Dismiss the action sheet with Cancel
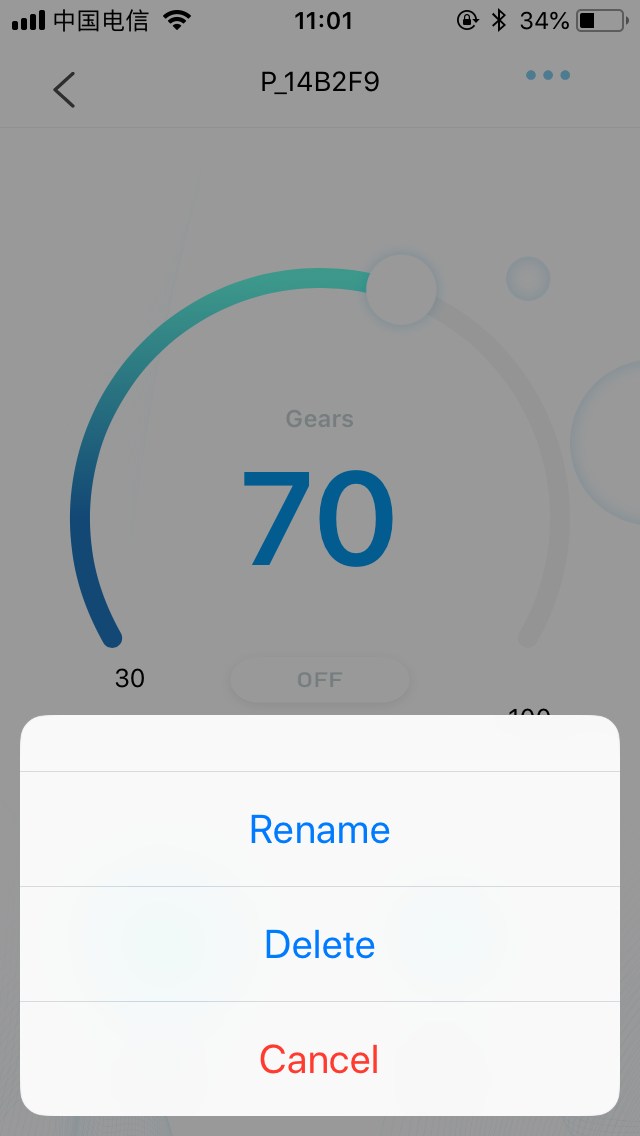 click(x=320, y=1059)
